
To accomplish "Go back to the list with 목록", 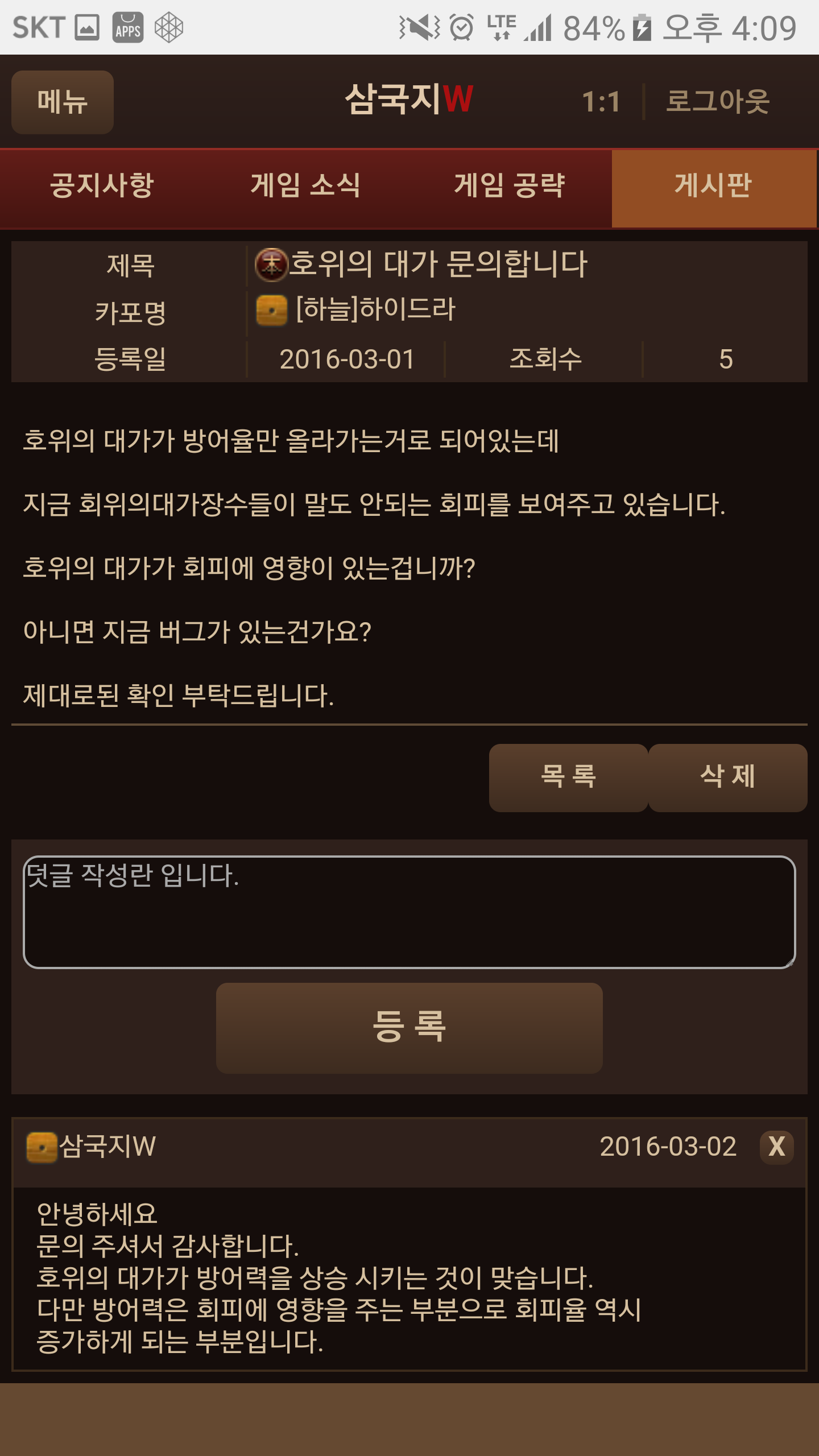I will coord(569,777).
